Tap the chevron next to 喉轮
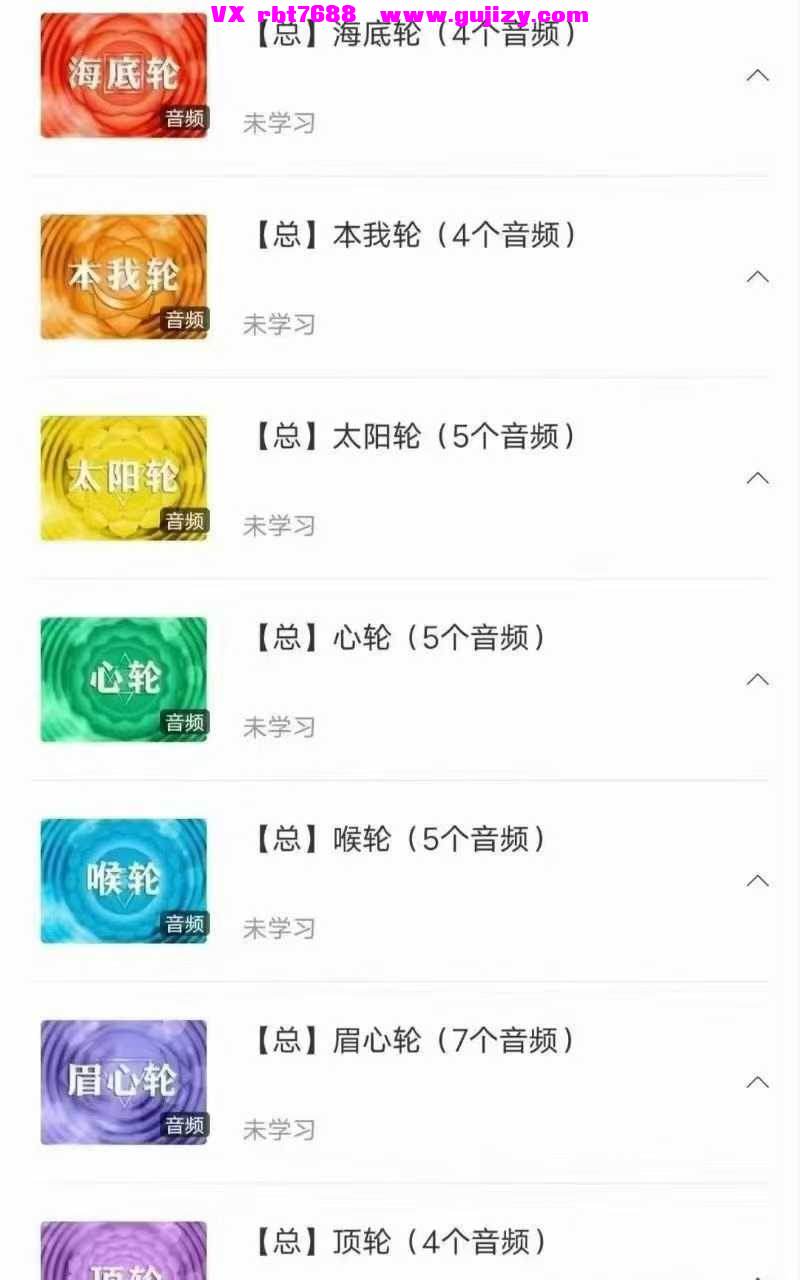800x1280 pixels. coord(758,881)
